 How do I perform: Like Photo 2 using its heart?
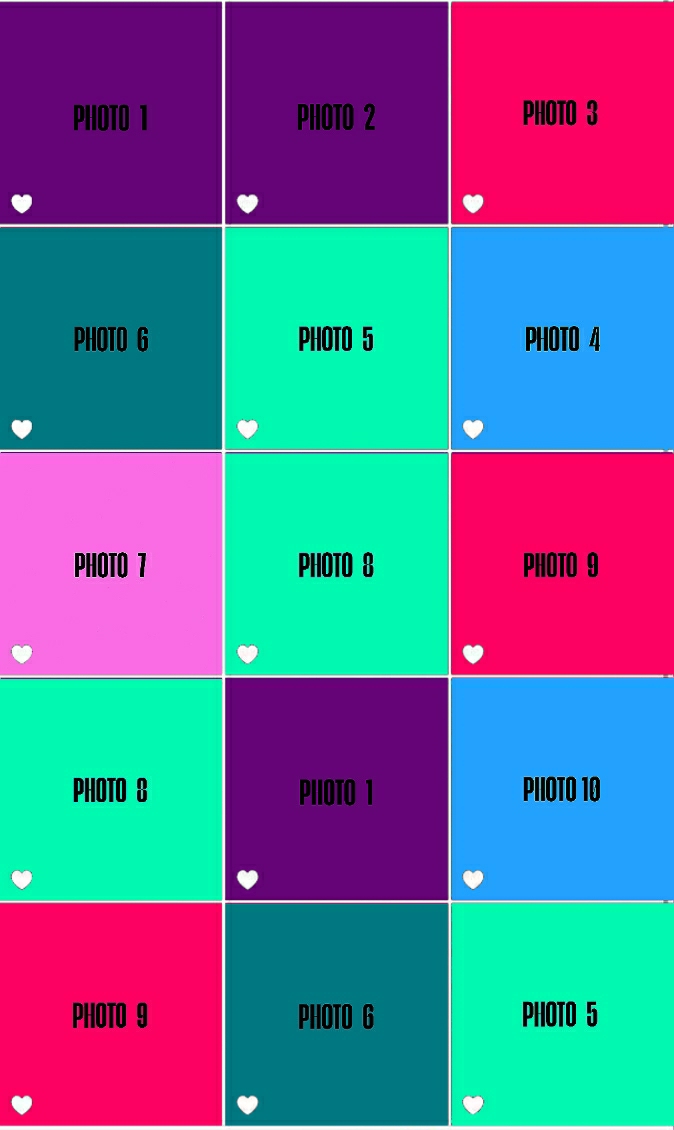tap(247, 203)
